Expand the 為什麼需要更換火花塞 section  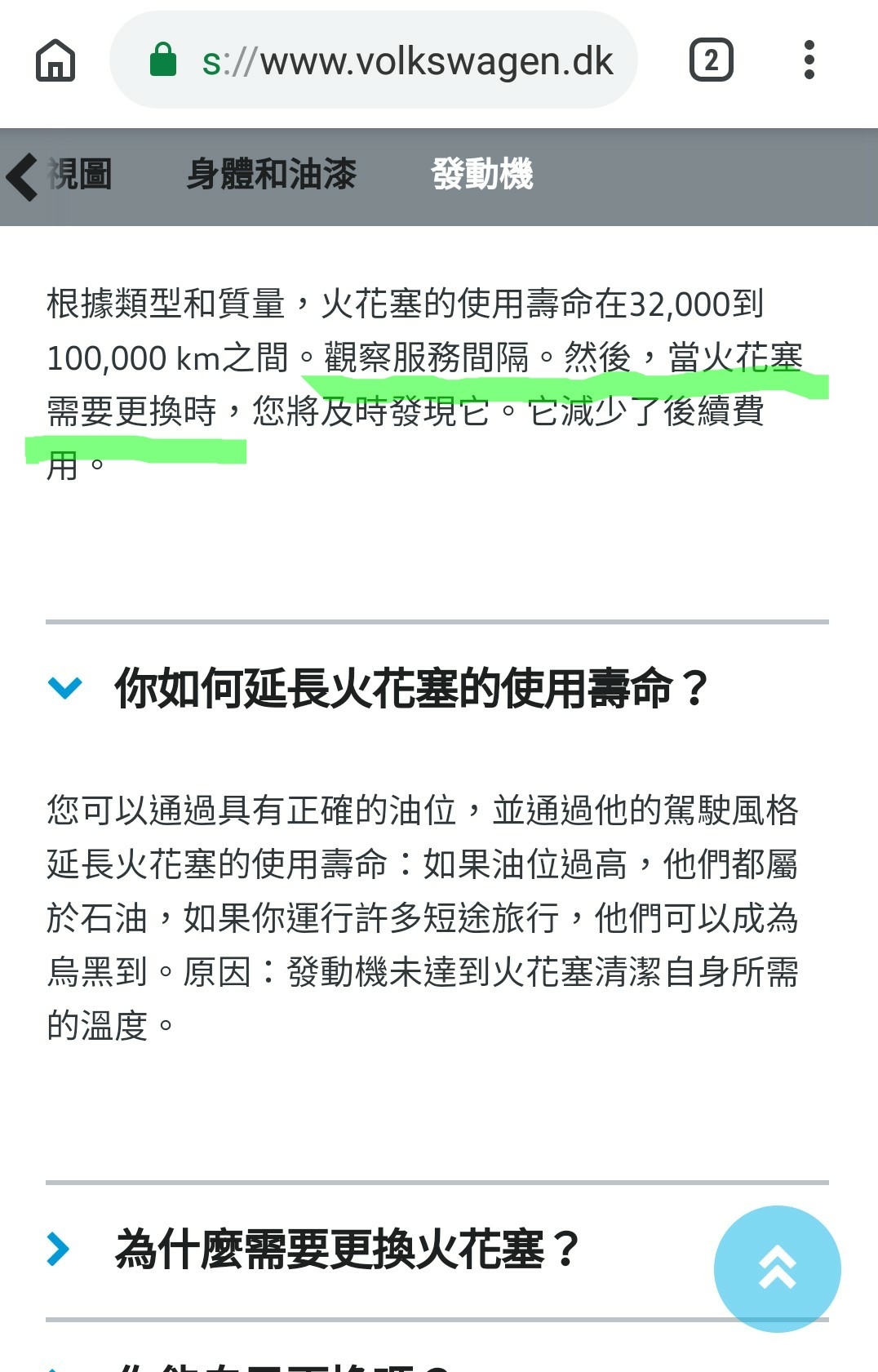tap(59, 1249)
